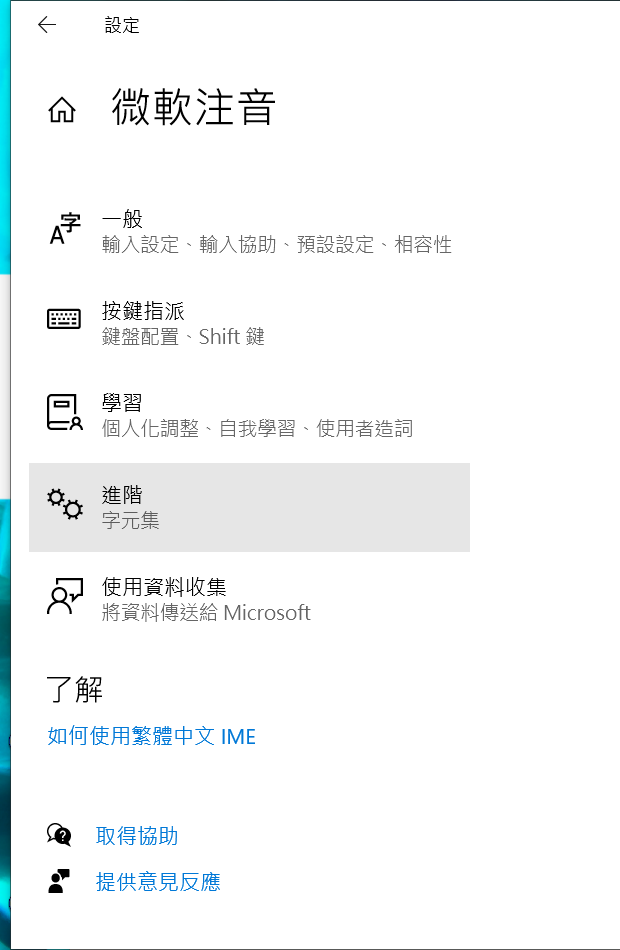Open 使用資料收集 settings
This screenshot has height=950, width=620.
point(250,598)
